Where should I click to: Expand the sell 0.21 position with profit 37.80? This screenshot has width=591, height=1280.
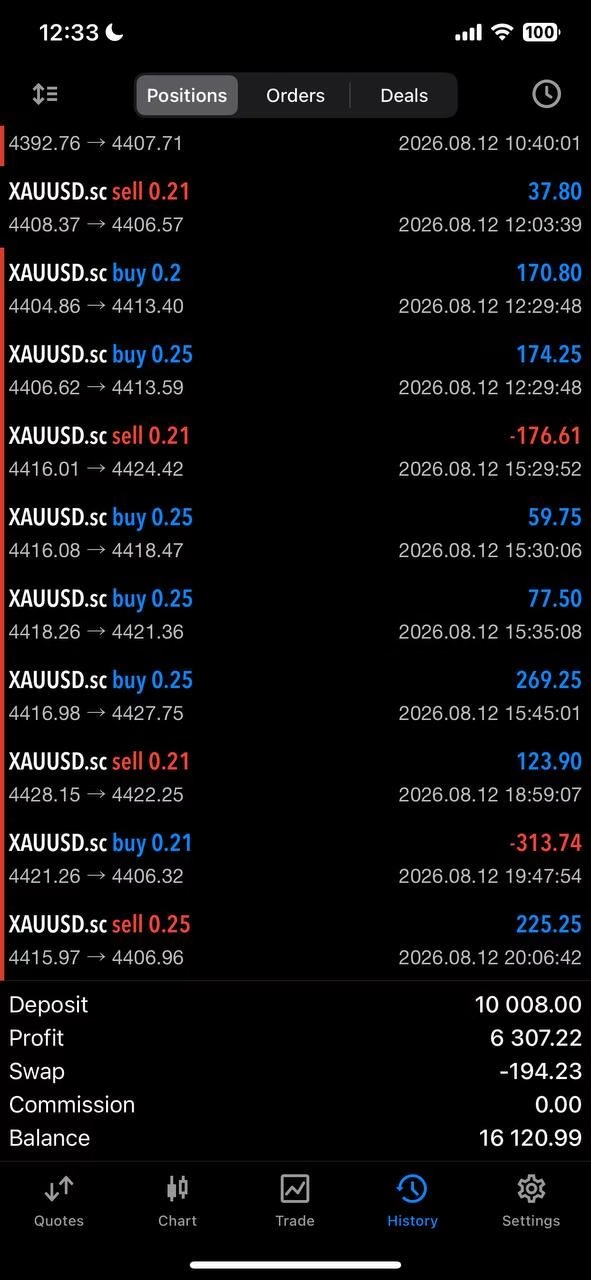295,207
